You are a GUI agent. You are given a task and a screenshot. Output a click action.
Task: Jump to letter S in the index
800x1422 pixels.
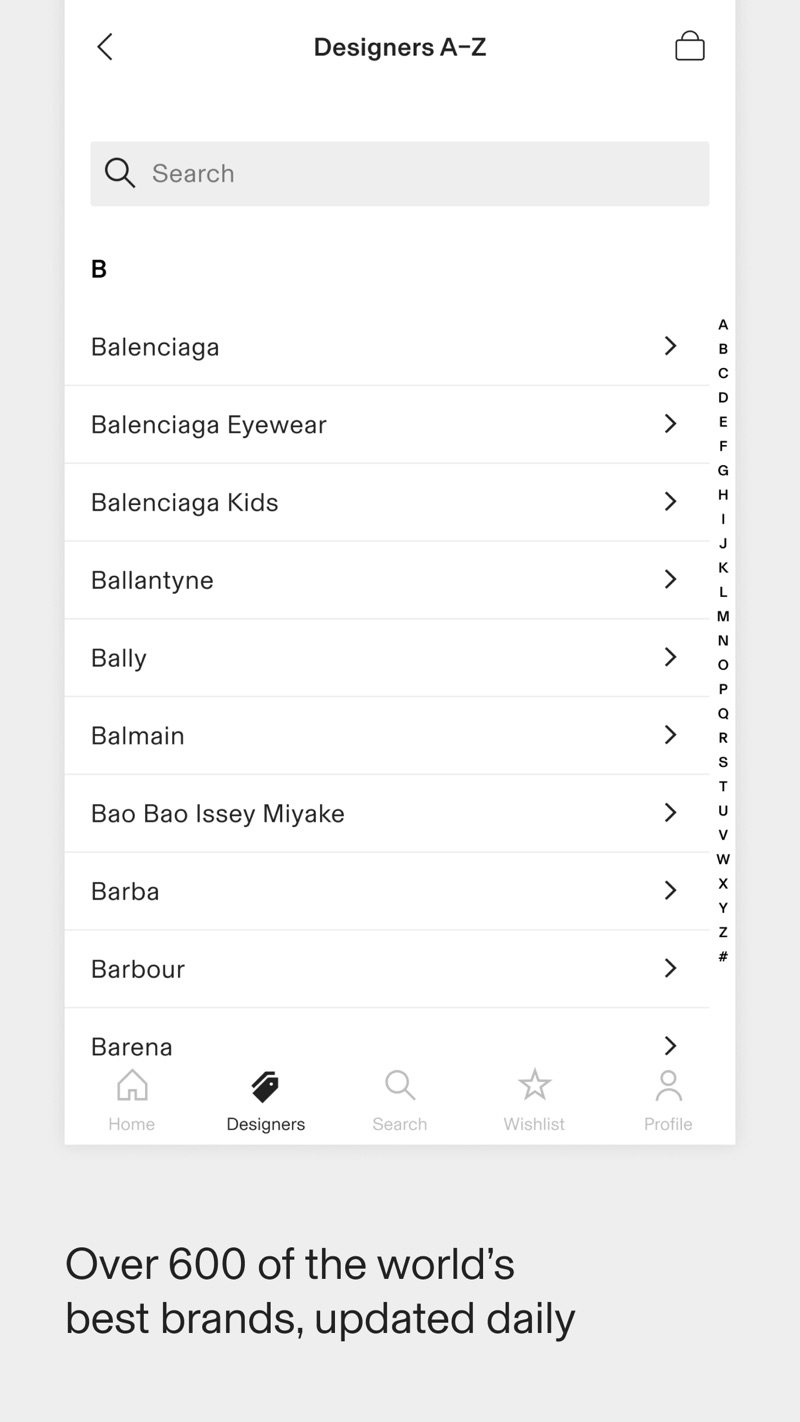pyautogui.click(x=723, y=762)
